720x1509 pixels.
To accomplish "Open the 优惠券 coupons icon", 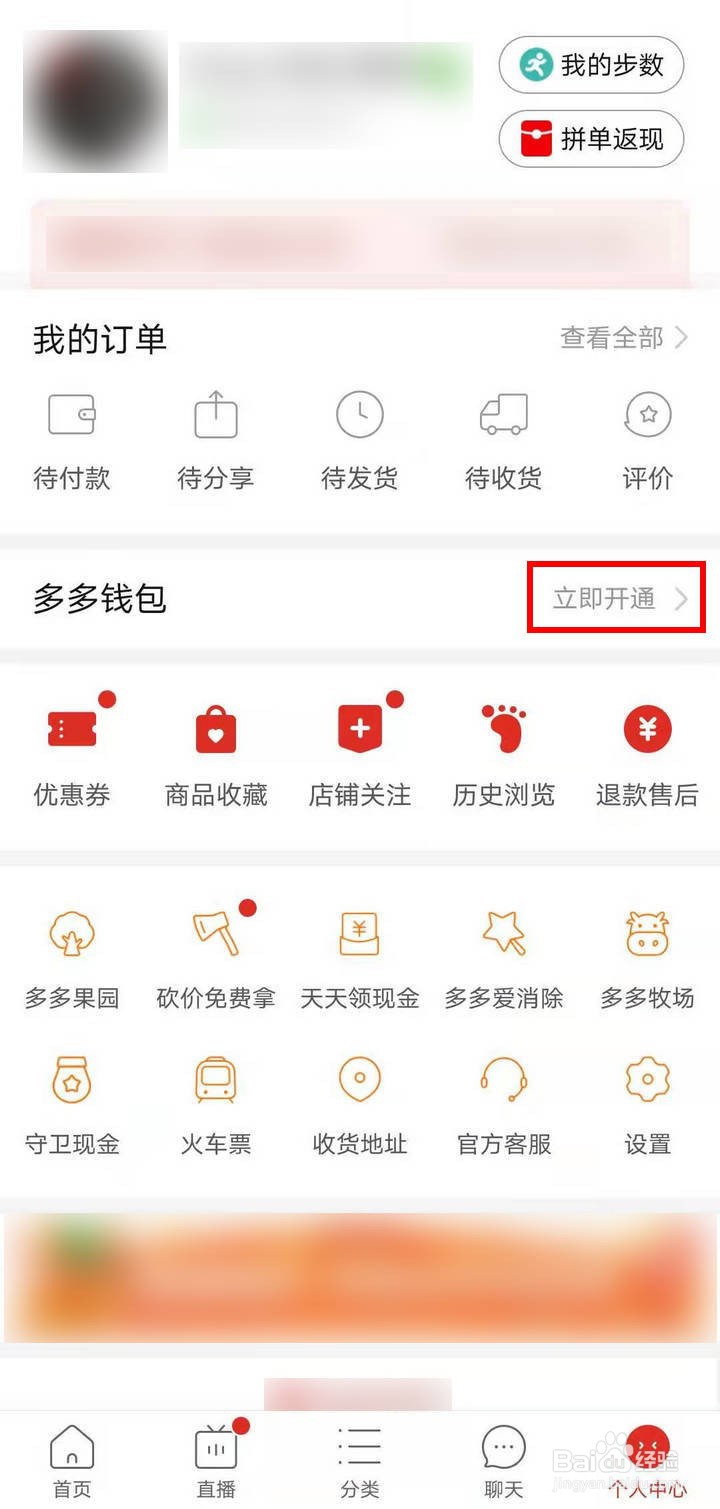I will (x=72, y=755).
